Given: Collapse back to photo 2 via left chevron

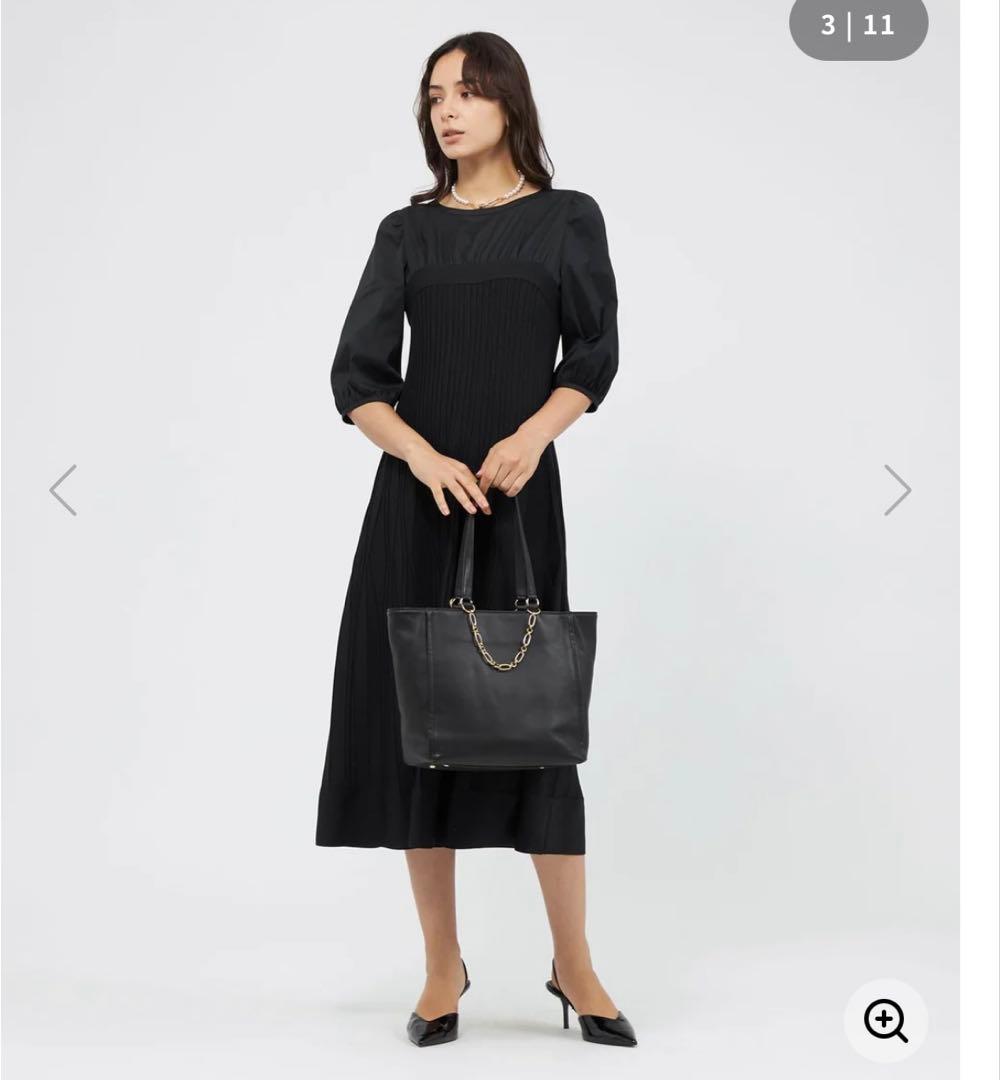Looking at the screenshot, I should coord(62,490).
